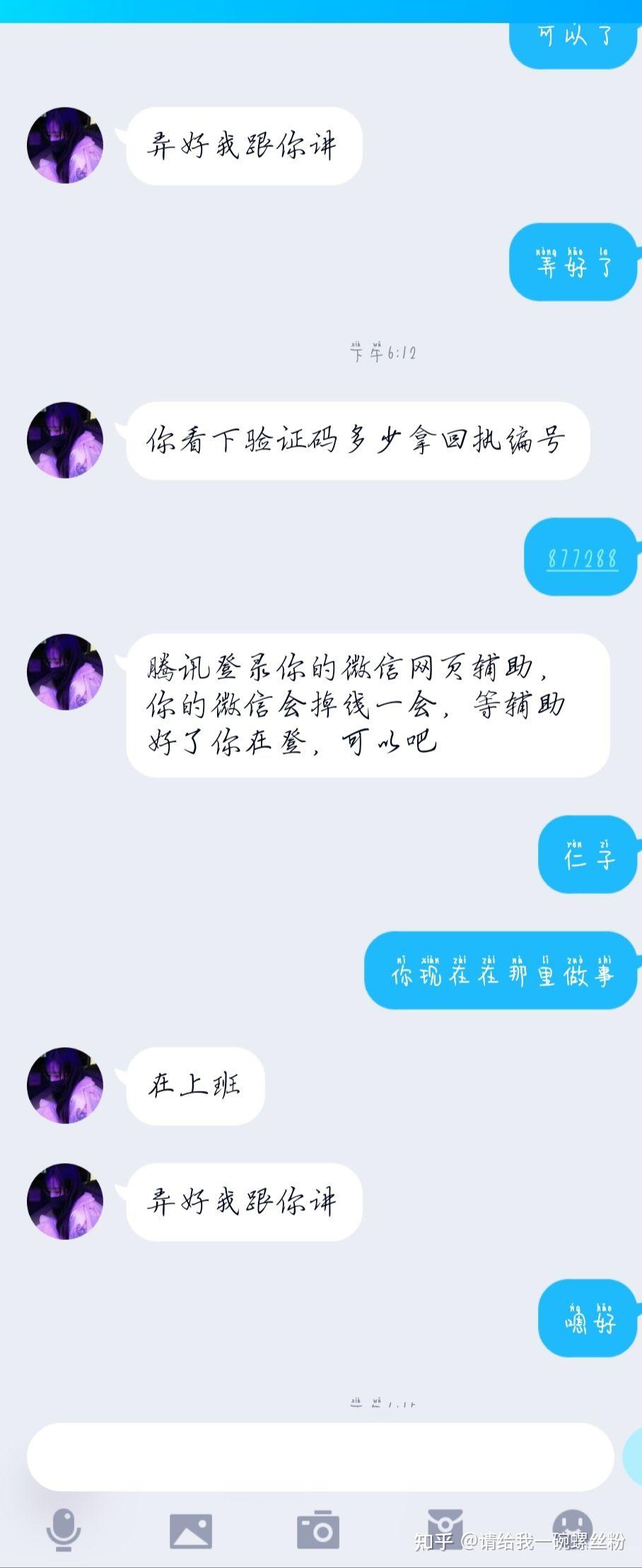Screen dimensions: 642x1568
Task: Tap the avatar beside the 在上班 message
Action: [x=64, y=1087]
